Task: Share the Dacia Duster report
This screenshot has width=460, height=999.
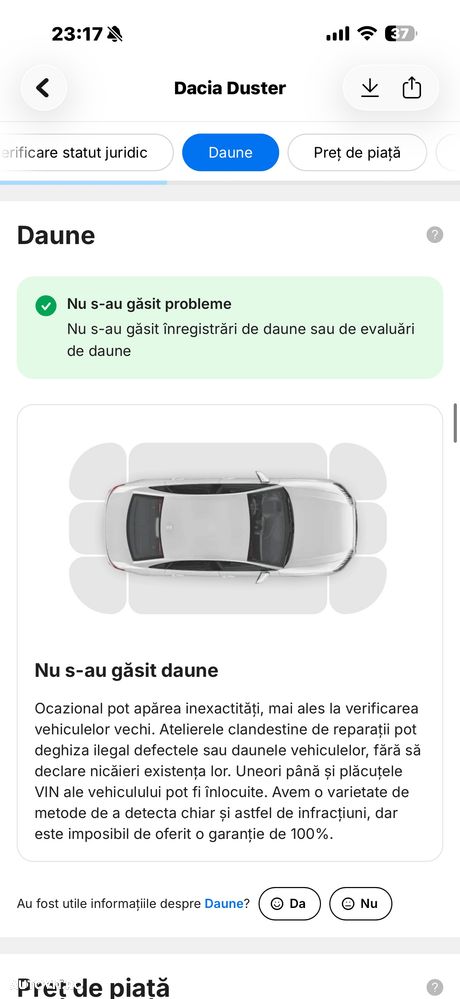Action: click(412, 88)
